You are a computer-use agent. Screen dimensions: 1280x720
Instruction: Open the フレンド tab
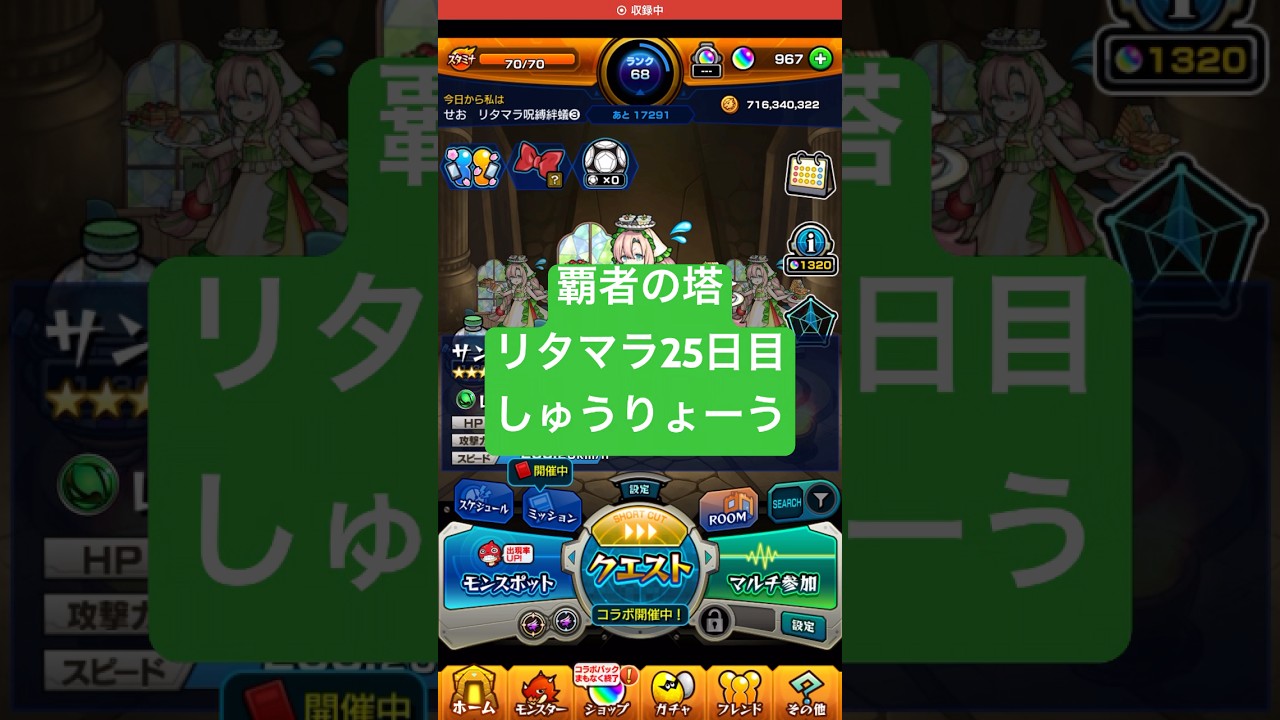click(740, 693)
